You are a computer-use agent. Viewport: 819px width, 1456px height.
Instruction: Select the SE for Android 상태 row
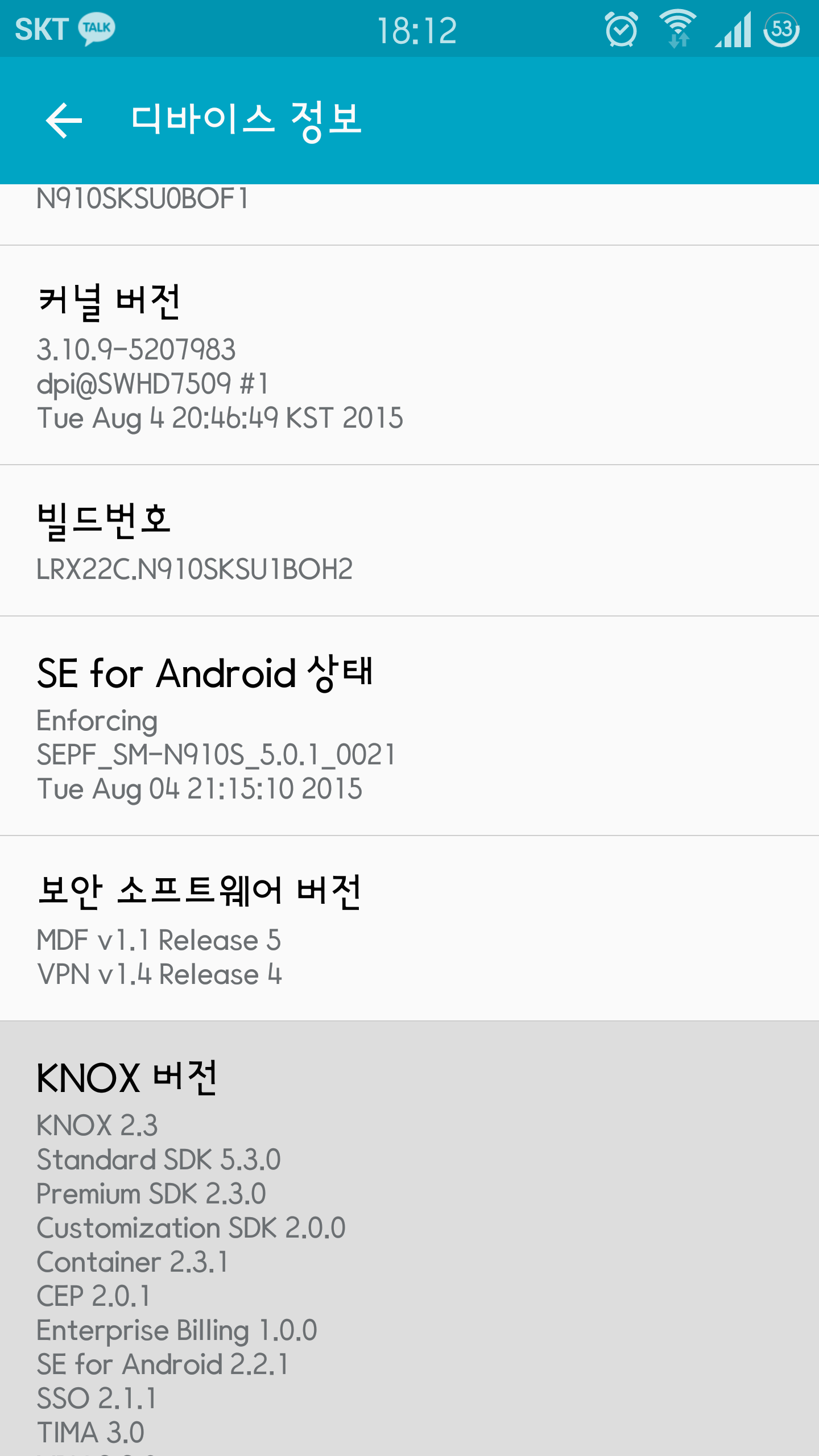pyautogui.click(x=409, y=726)
